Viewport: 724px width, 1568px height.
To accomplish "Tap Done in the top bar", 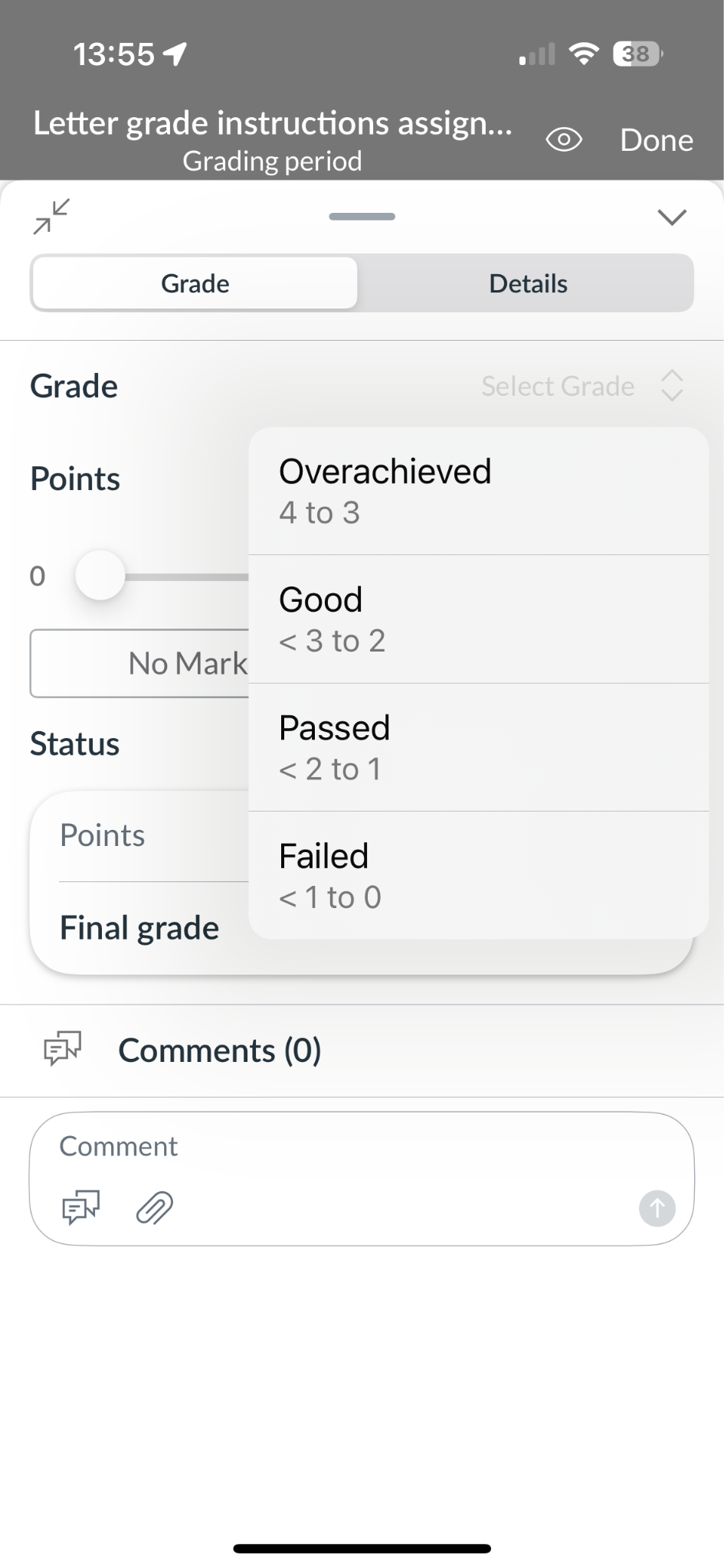I will [656, 140].
